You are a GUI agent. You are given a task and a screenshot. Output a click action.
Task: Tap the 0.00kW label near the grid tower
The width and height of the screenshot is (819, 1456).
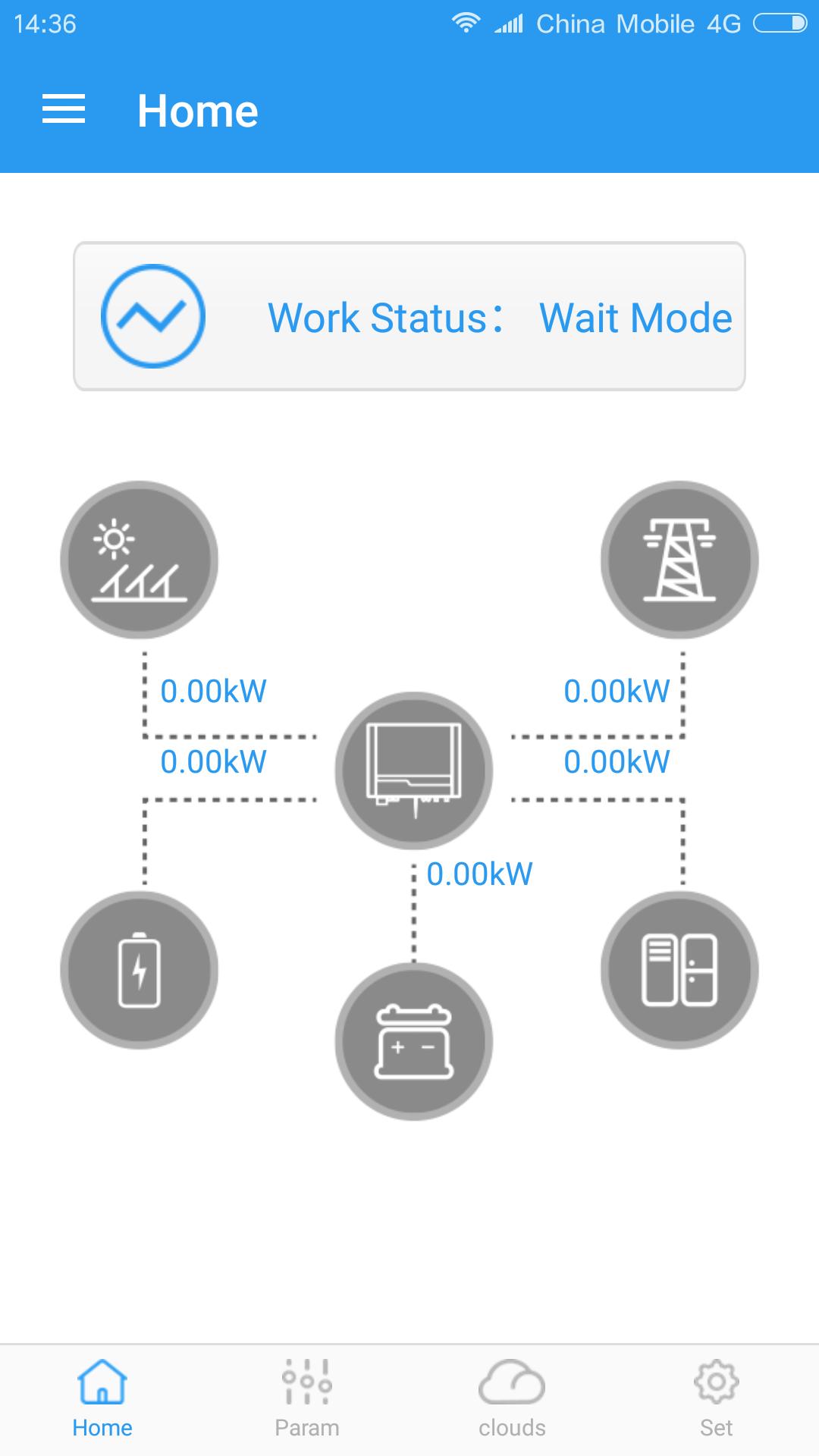tap(617, 691)
